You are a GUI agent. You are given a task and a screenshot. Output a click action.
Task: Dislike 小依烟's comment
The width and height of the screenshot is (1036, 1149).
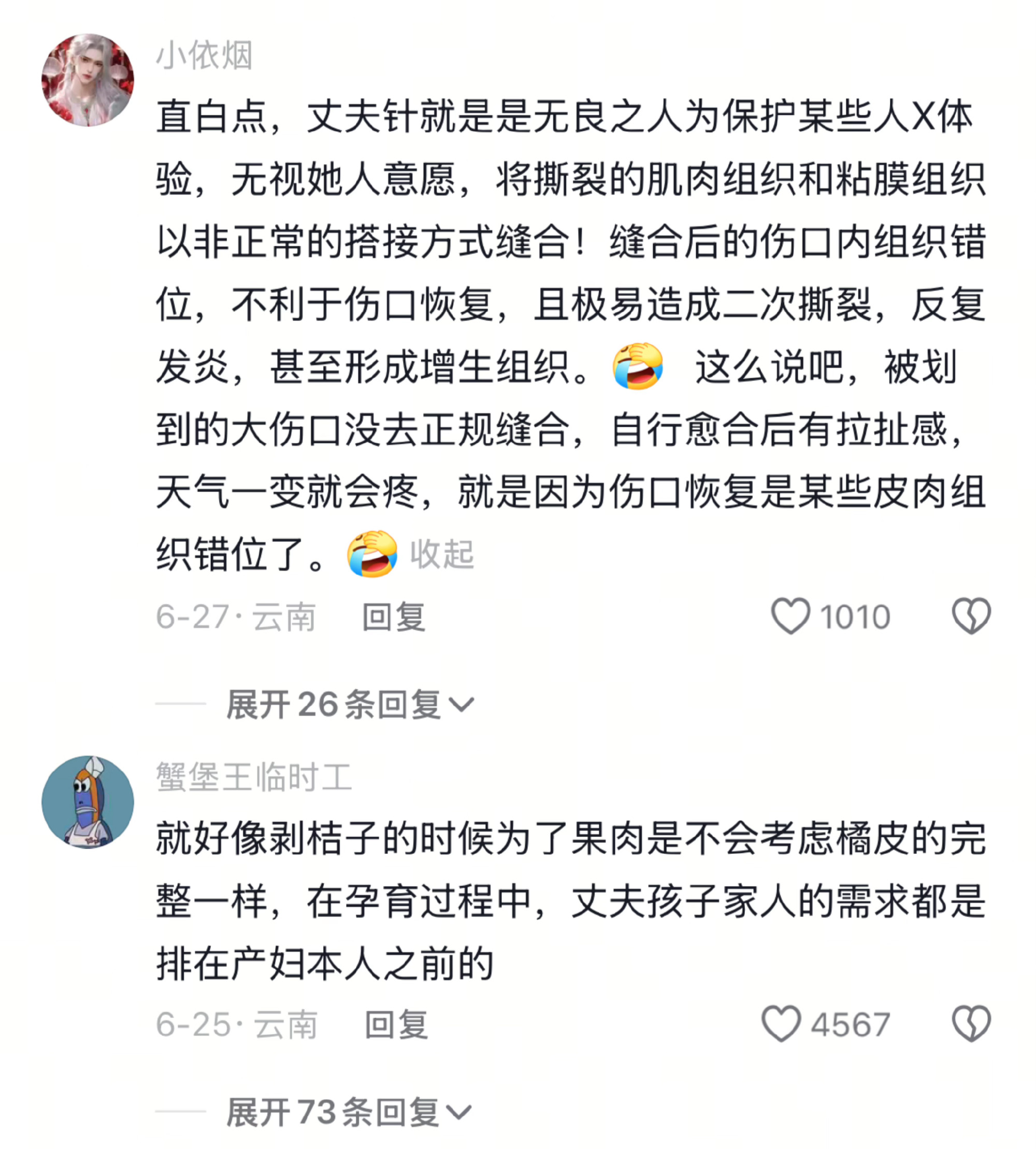(x=971, y=616)
